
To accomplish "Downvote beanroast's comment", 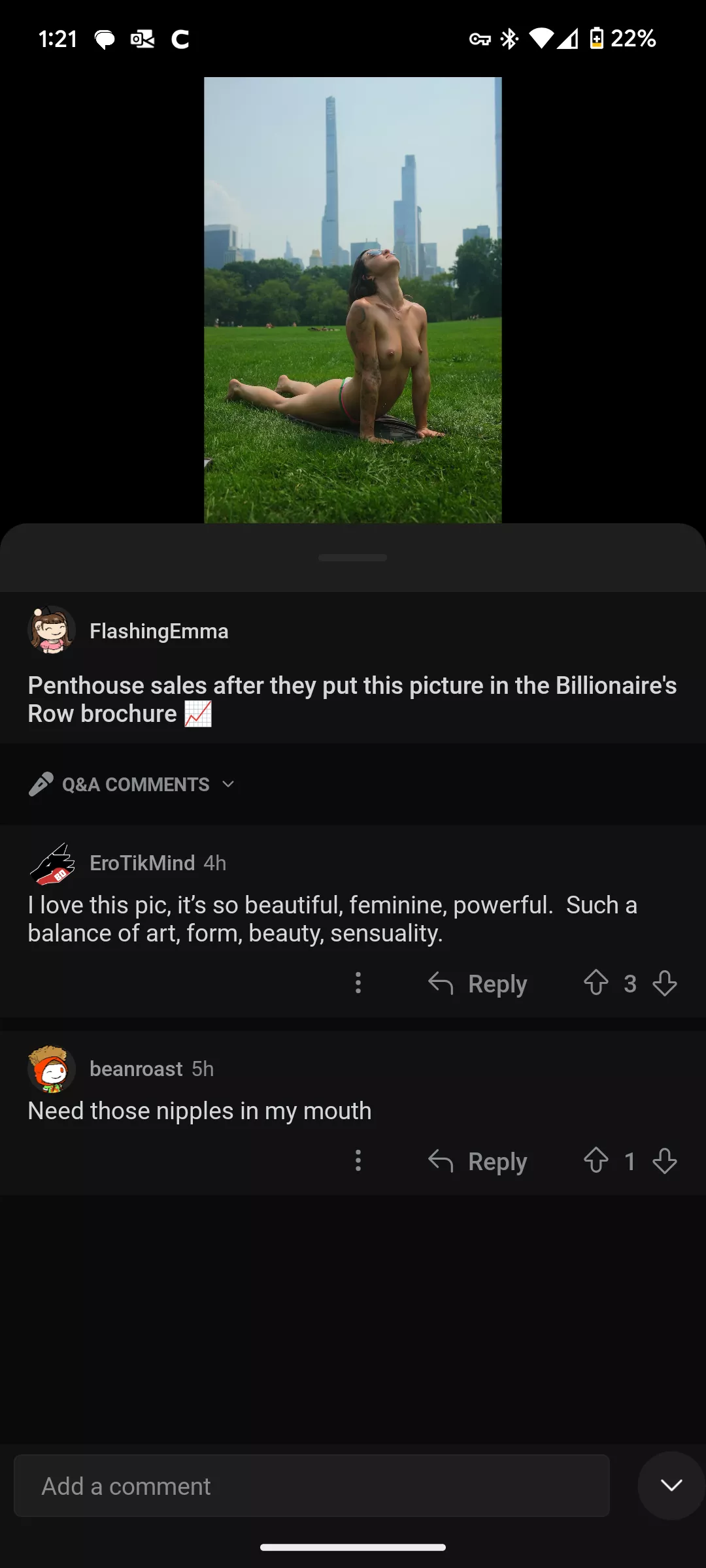I will point(665,1161).
